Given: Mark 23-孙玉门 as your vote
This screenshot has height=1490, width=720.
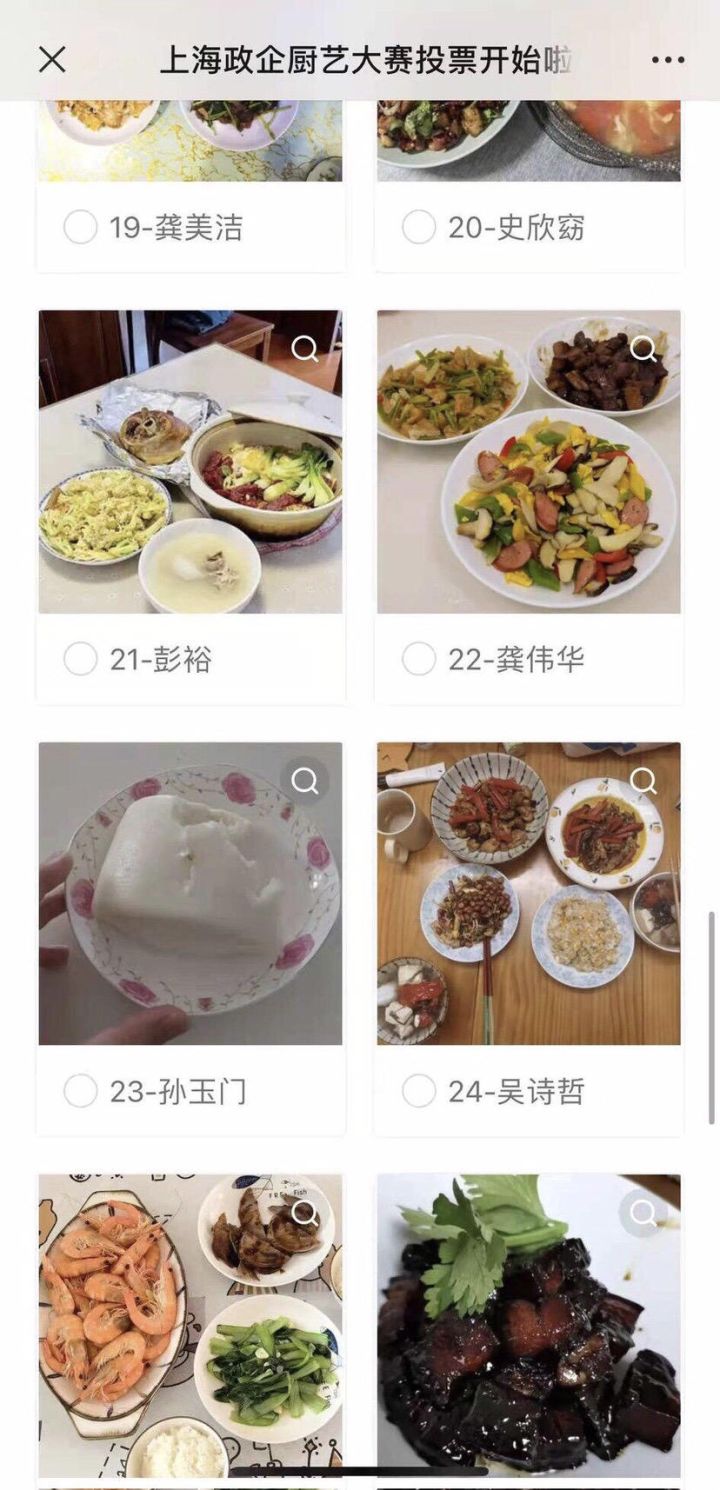Looking at the screenshot, I should point(81,1091).
